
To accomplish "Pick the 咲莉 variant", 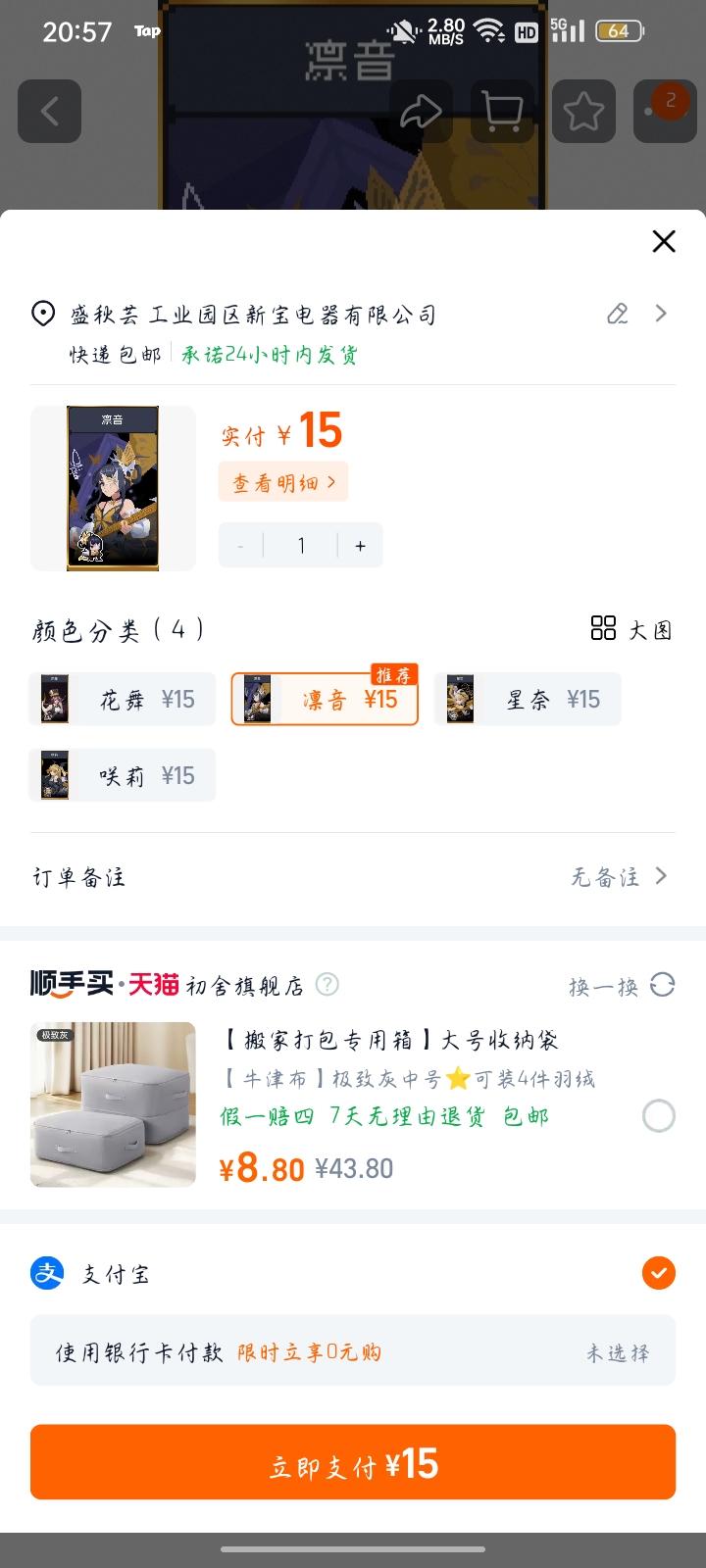I will (x=123, y=776).
